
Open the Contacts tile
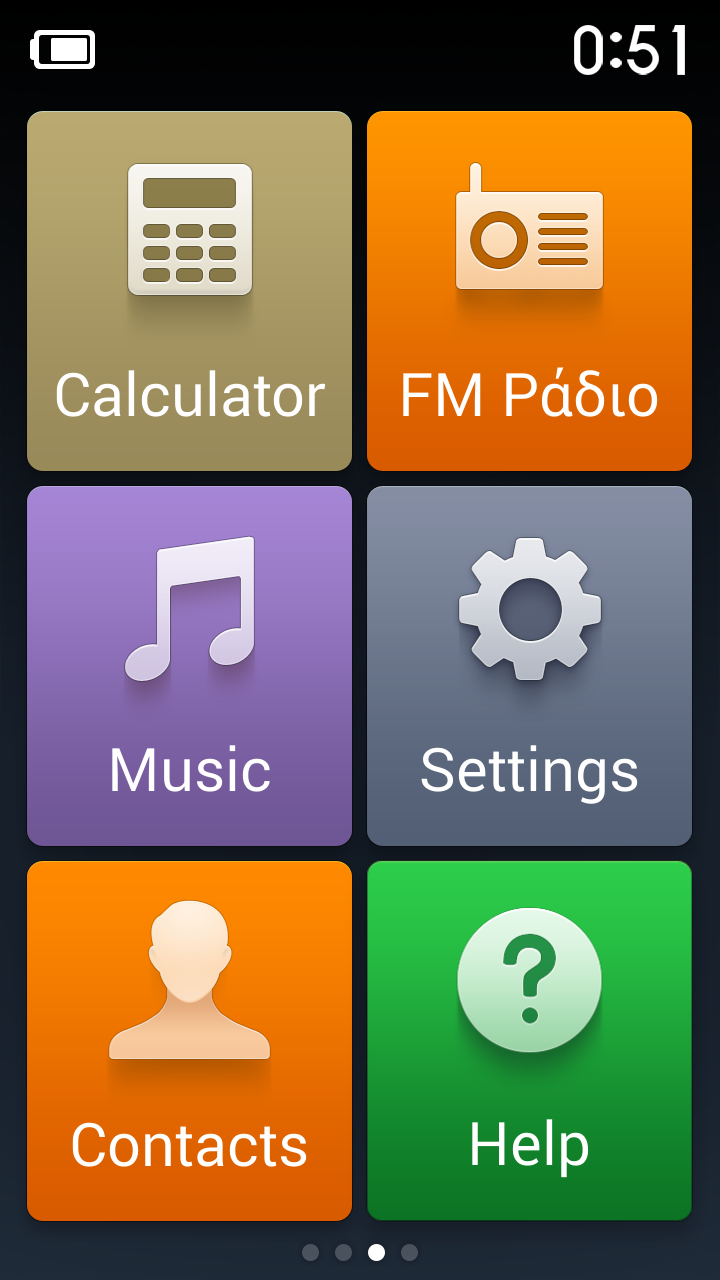click(189, 1041)
